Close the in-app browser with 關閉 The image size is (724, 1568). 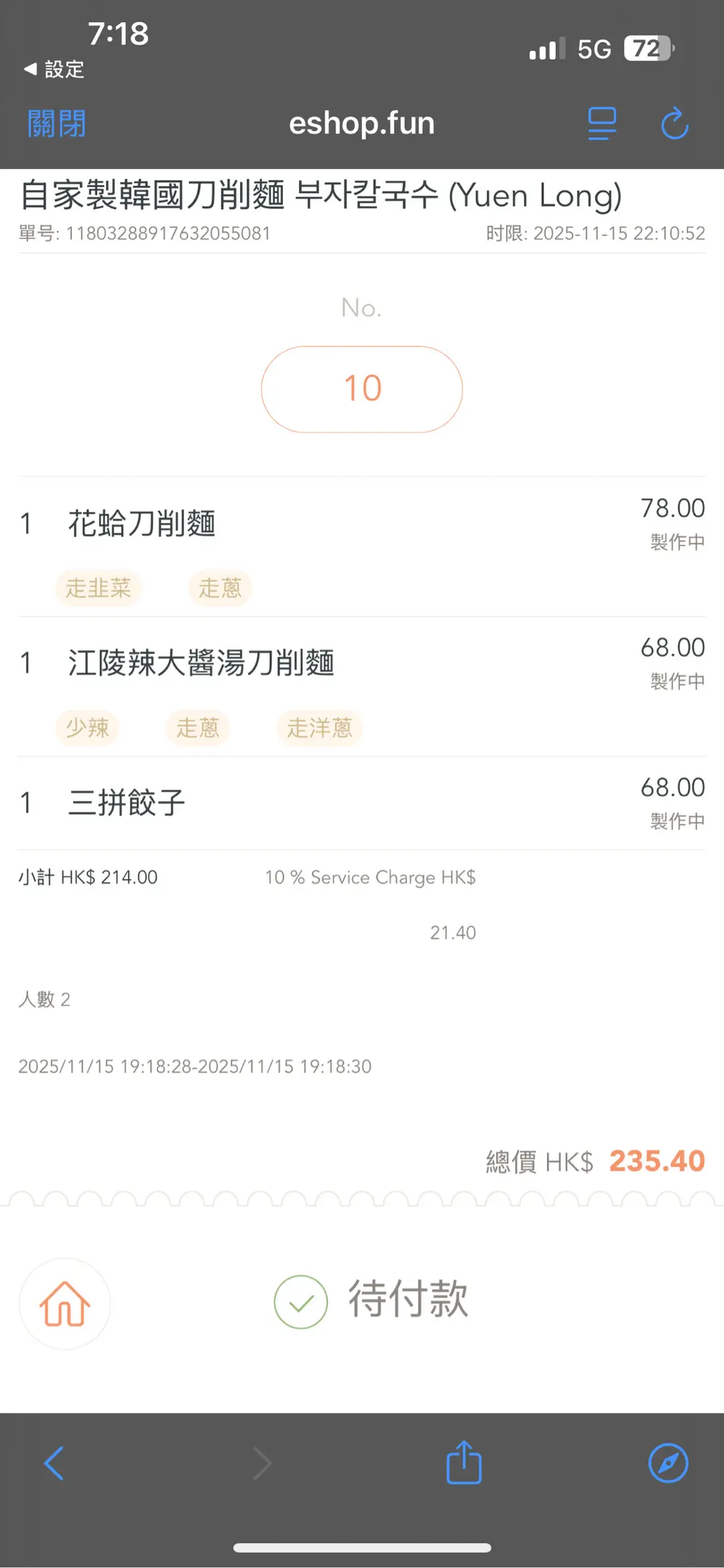pyautogui.click(x=57, y=123)
